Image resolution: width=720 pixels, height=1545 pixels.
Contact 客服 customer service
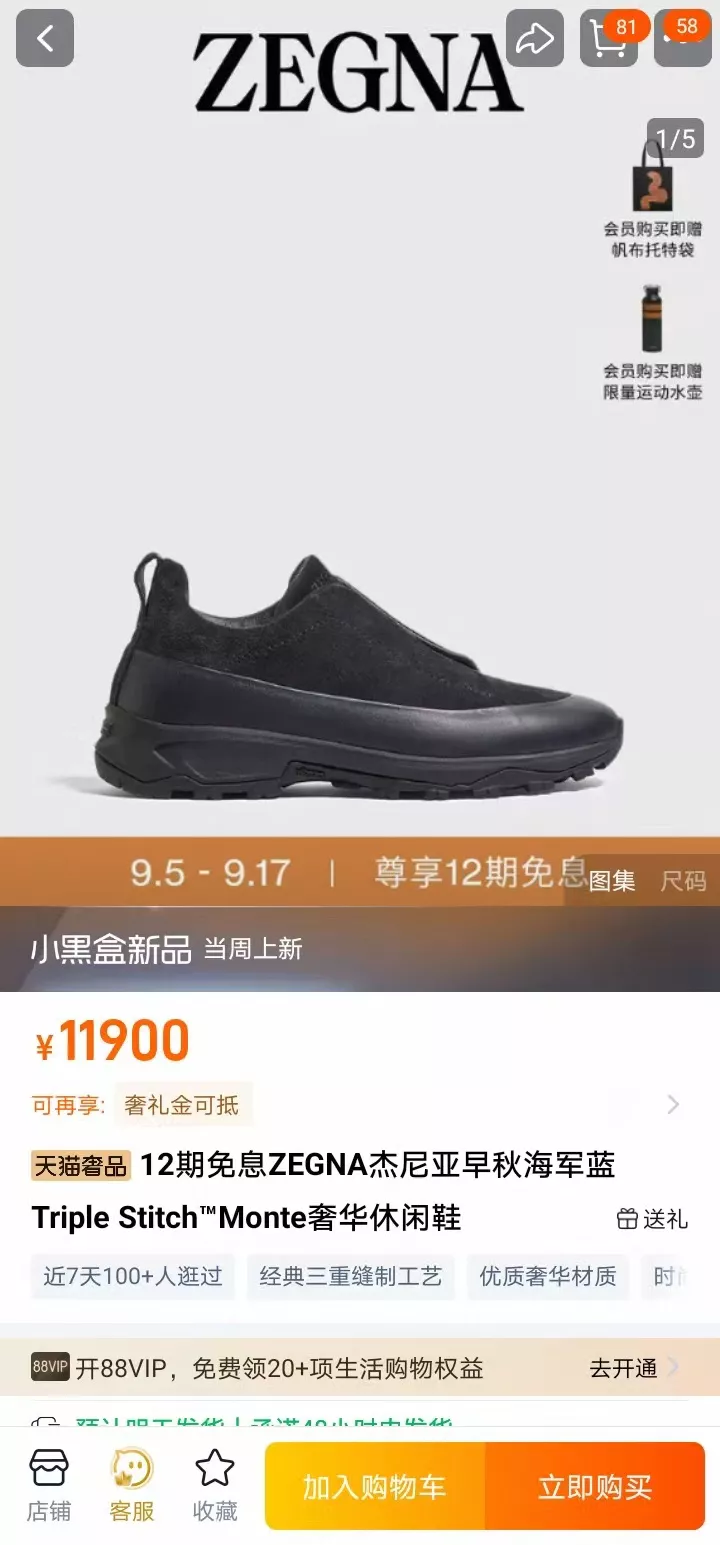[x=132, y=1485]
